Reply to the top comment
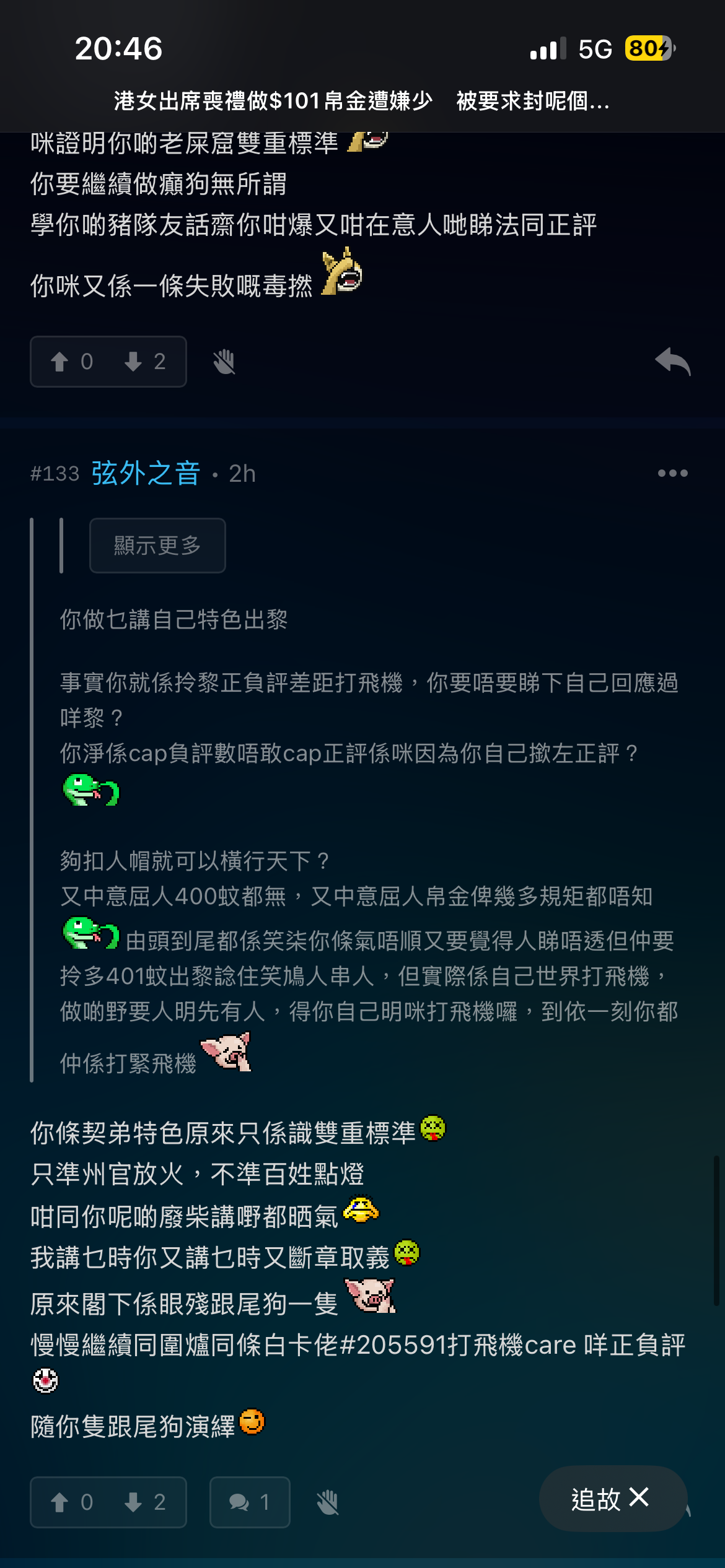 (x=673, y=362)
